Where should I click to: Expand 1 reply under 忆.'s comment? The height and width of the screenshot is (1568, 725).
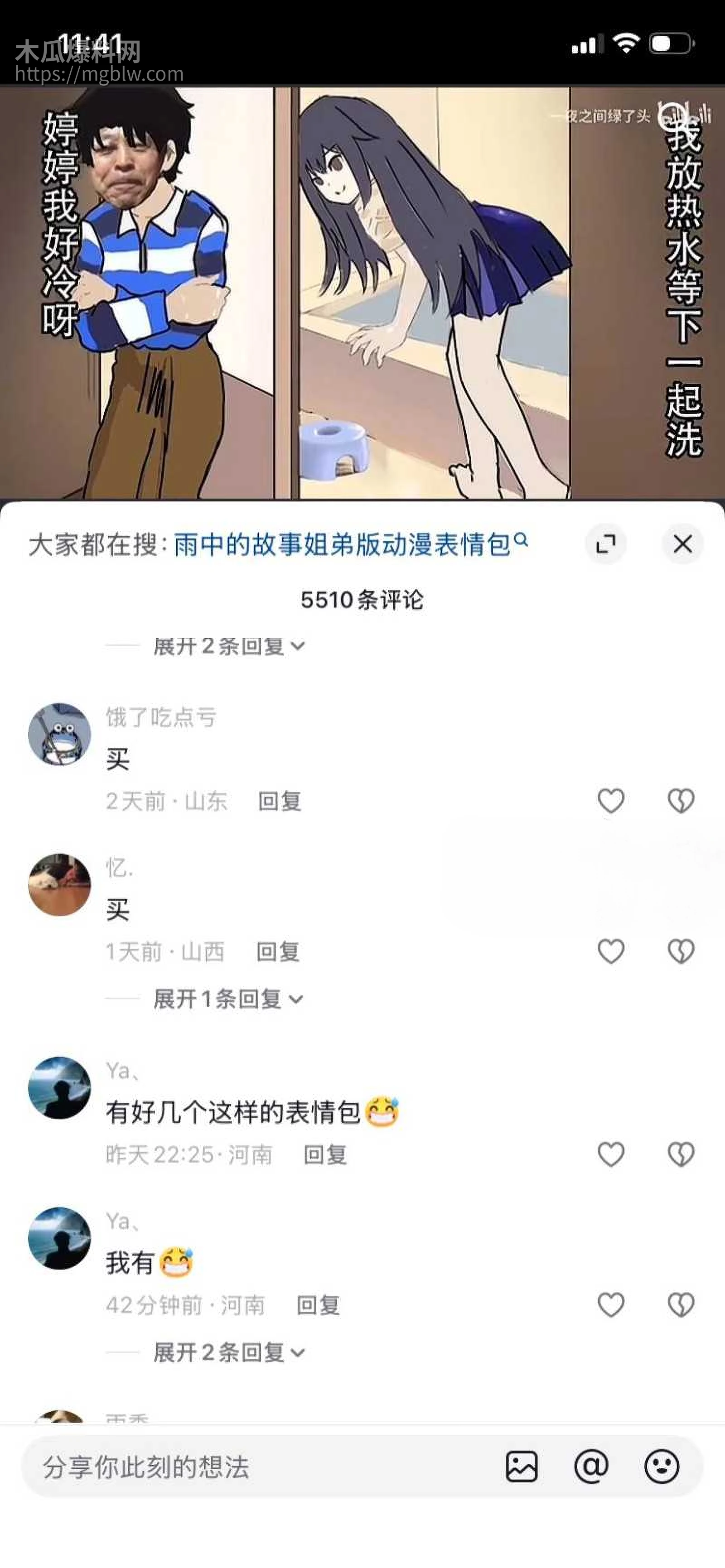(225, 998)
